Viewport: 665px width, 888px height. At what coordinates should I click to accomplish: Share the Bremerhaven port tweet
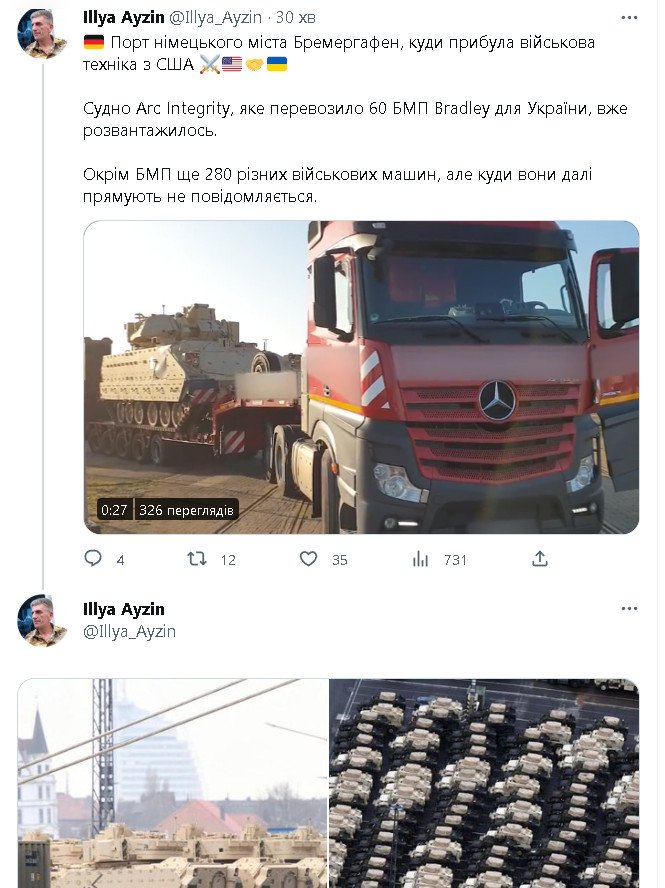point(539,559)
